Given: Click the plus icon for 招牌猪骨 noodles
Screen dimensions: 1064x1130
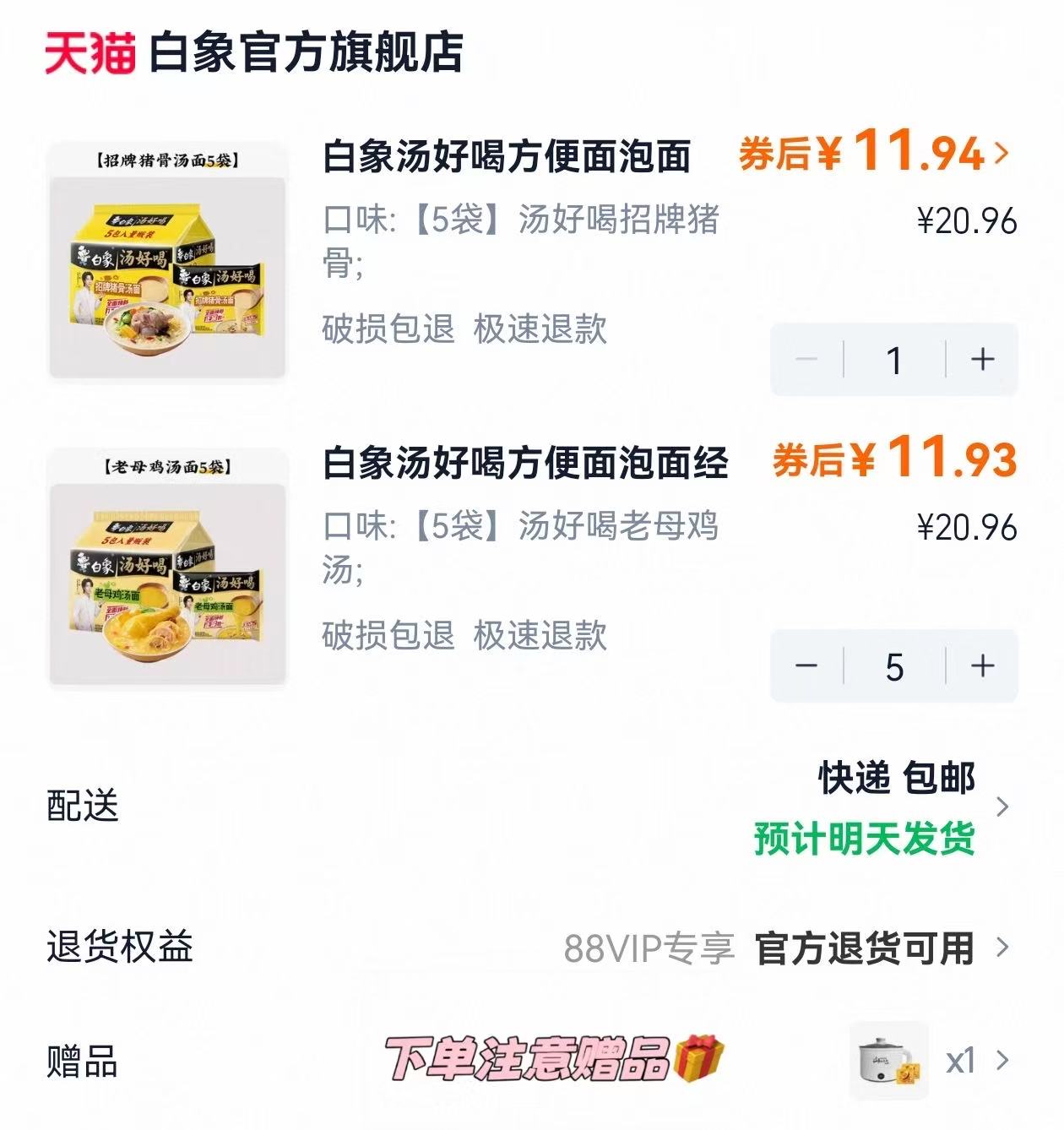Looking at the screenshot, I should [980, 361].
